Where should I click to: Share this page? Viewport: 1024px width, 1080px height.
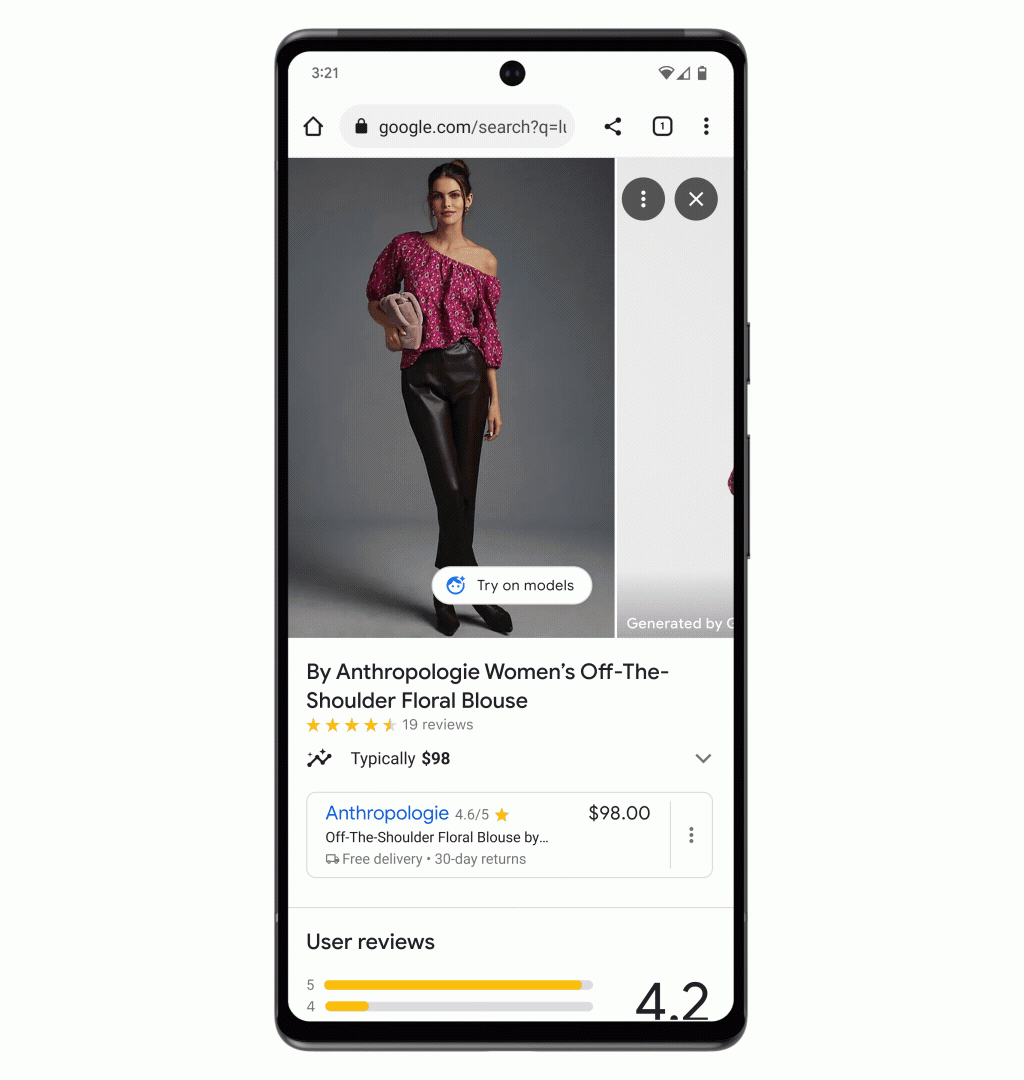613,127
